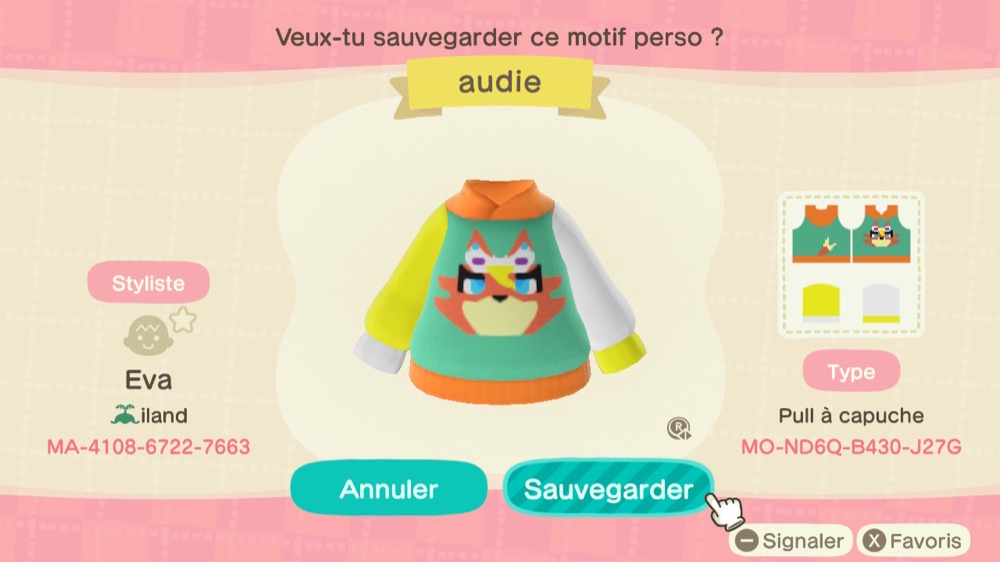Report this design via Signaler

[x=790, y=542]
